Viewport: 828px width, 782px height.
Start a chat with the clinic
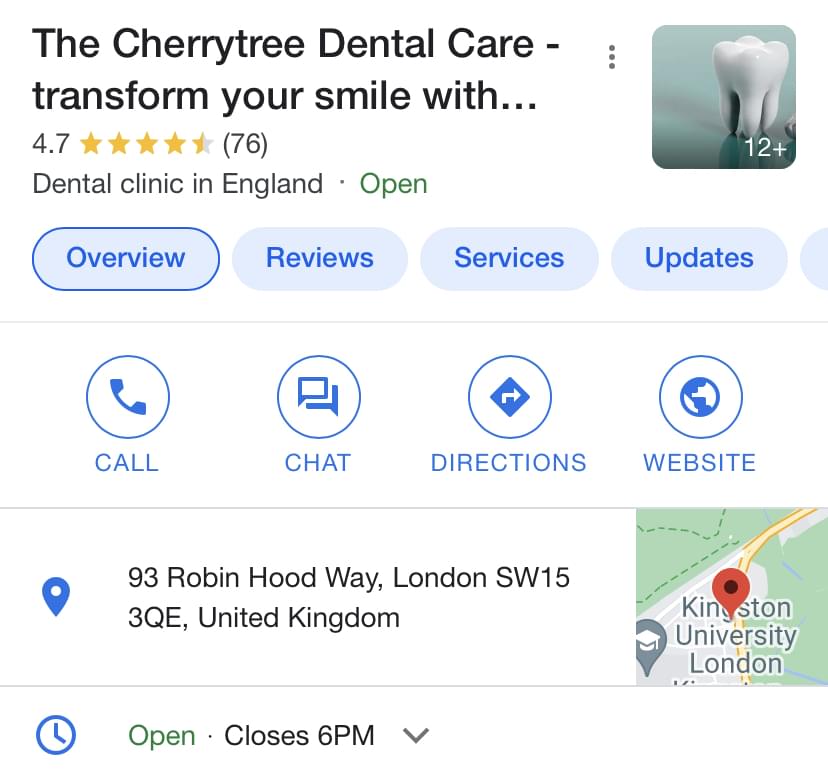tap(318, 399)
